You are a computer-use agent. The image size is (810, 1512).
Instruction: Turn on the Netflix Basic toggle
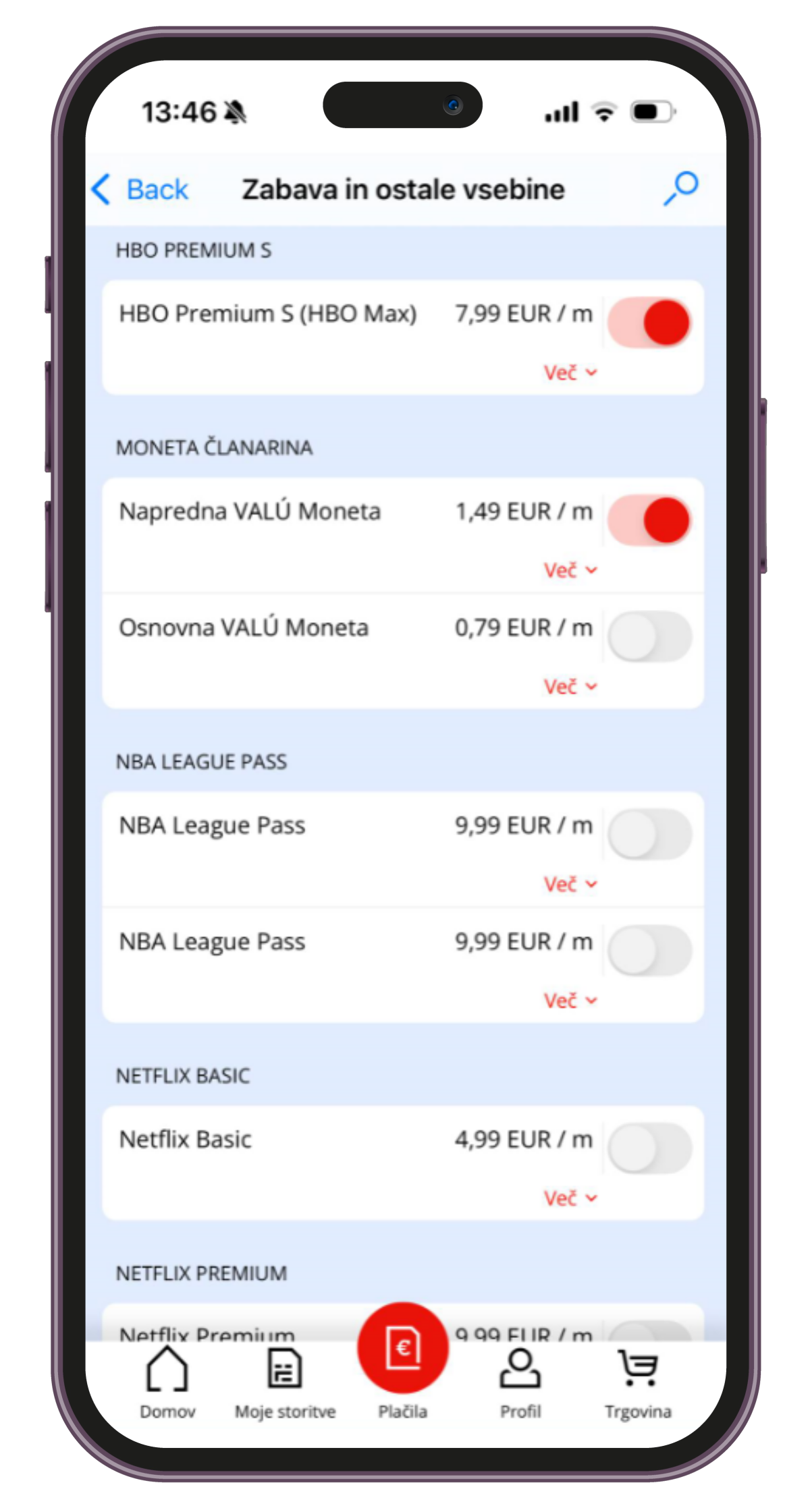[649, 1148]
